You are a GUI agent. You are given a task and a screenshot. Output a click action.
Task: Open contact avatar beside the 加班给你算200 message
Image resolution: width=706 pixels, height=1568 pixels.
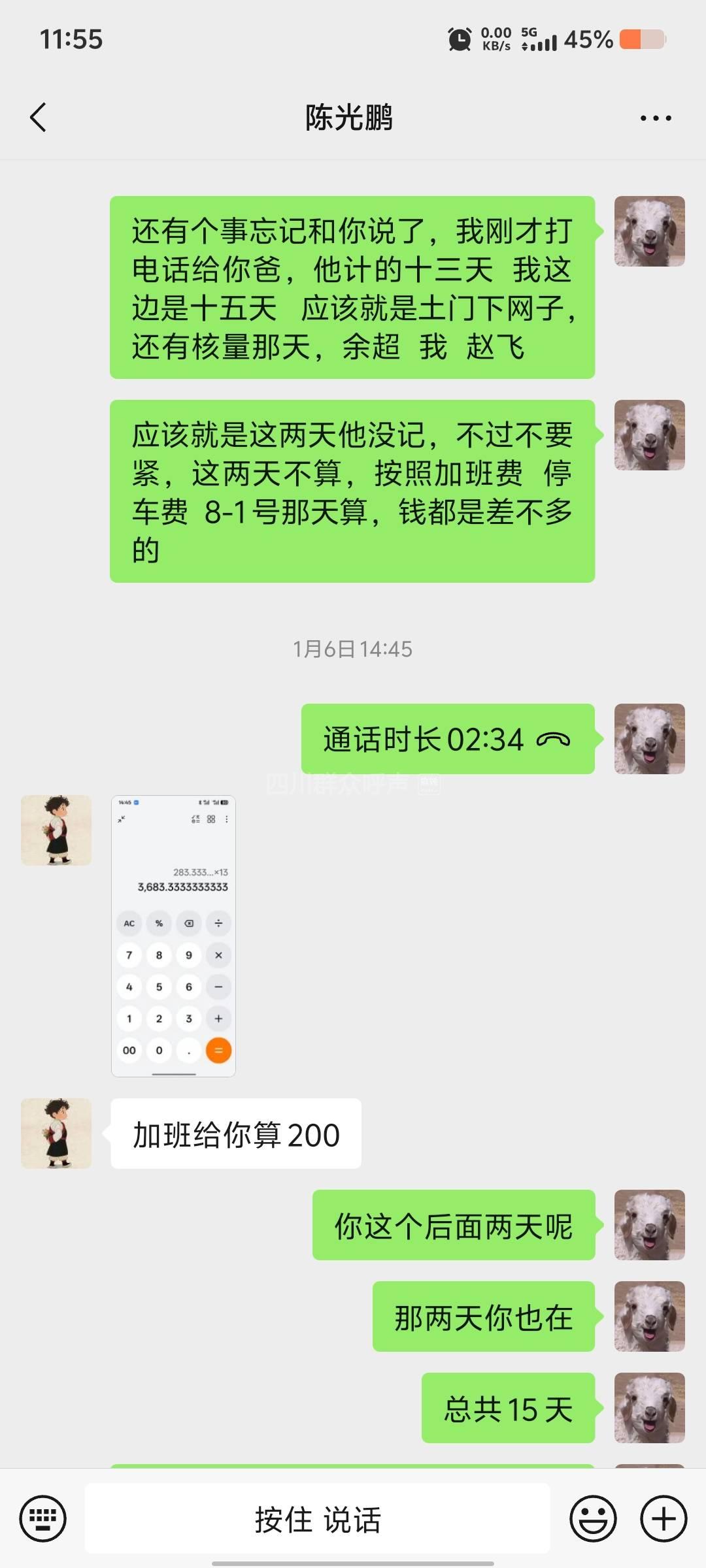[56, 1134]
